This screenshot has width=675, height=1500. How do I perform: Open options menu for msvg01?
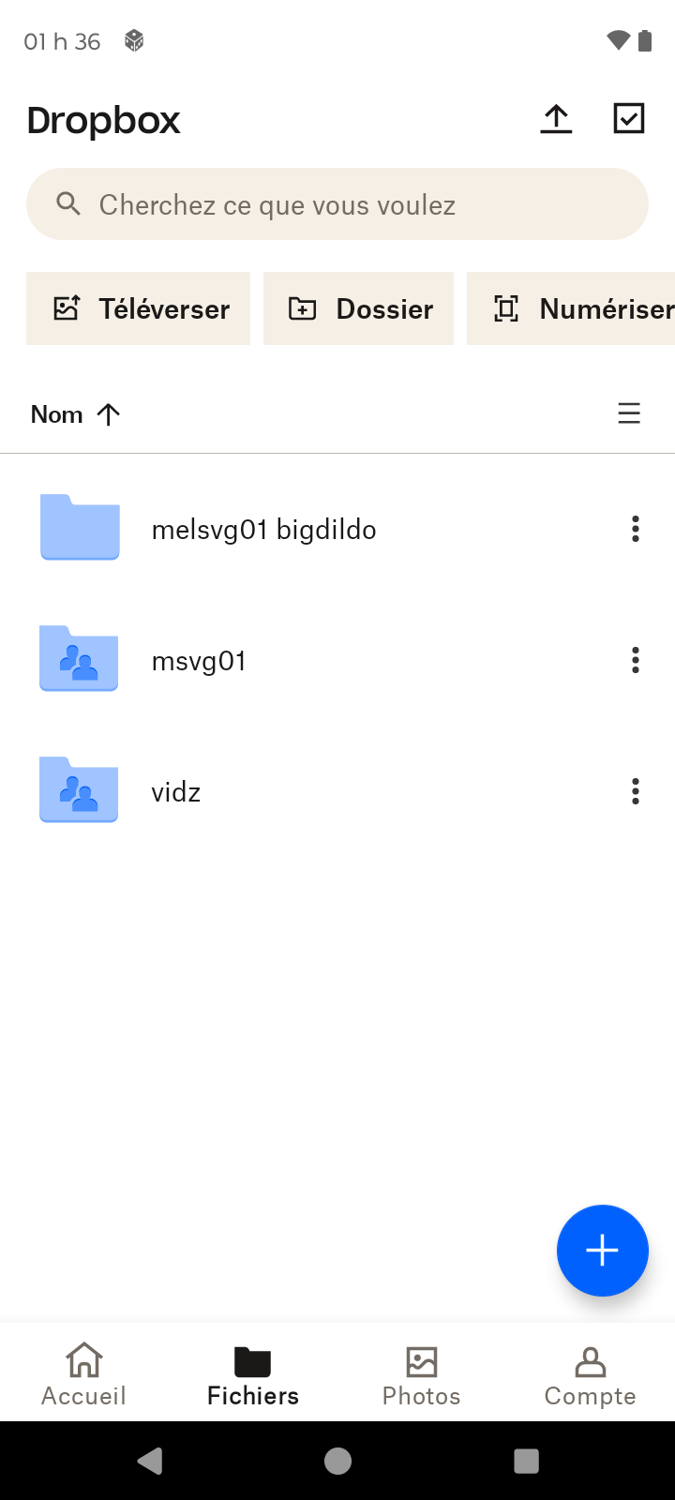(x=635, y=660)
